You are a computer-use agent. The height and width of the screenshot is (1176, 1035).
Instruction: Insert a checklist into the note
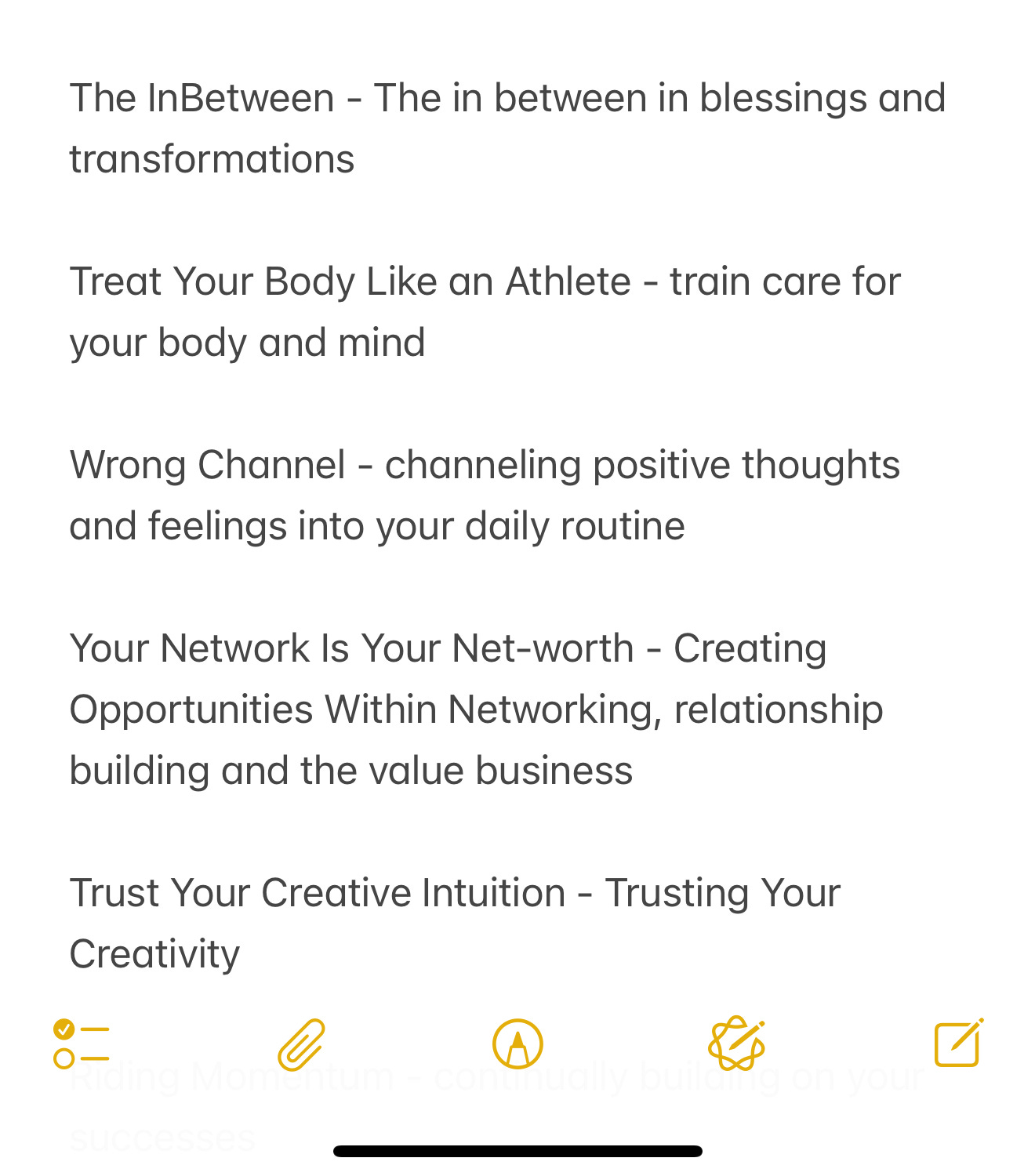[x=81, y=1044]
